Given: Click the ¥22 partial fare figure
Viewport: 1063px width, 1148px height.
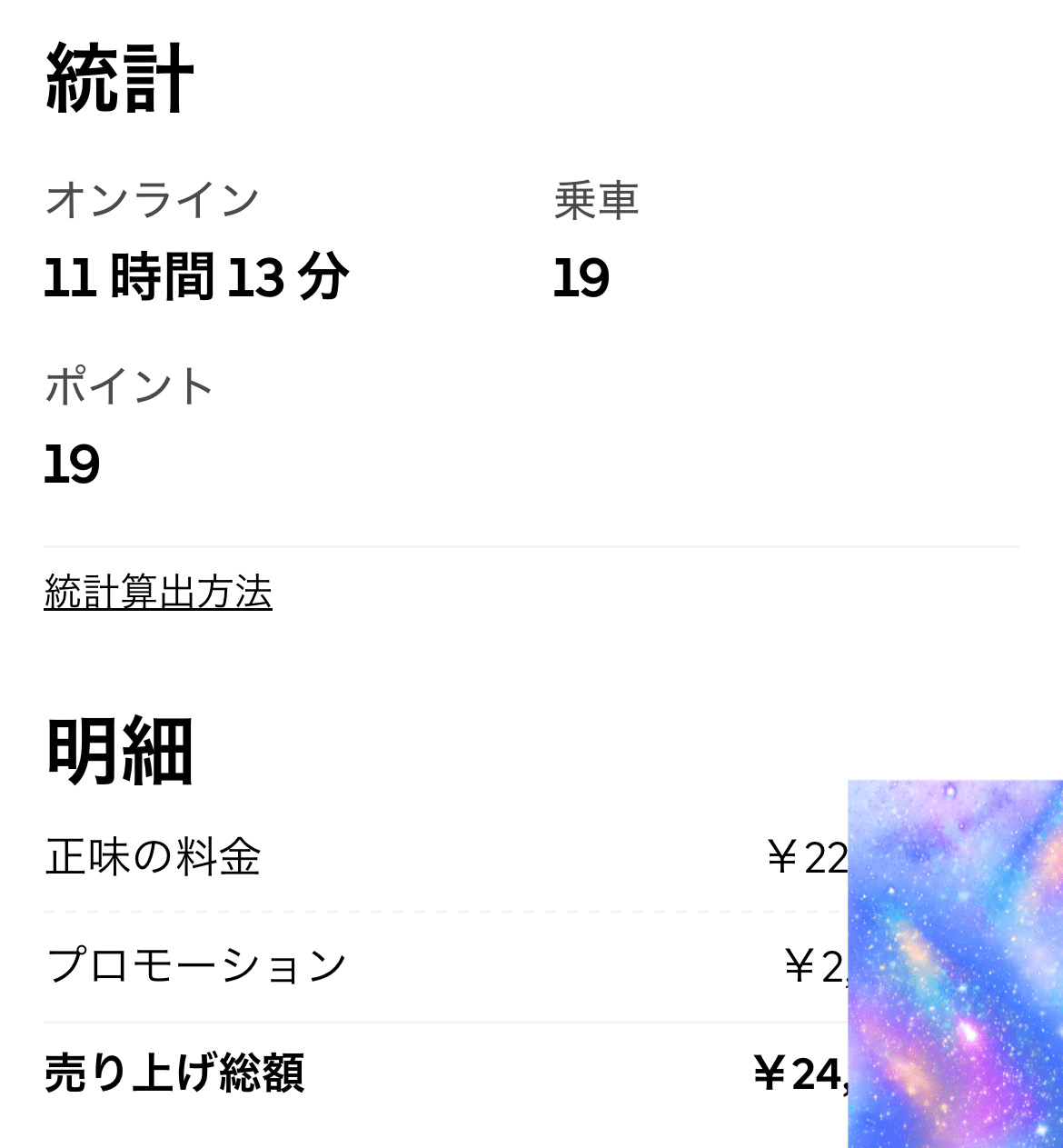Looking at the screenshot, I should [809, 857].
